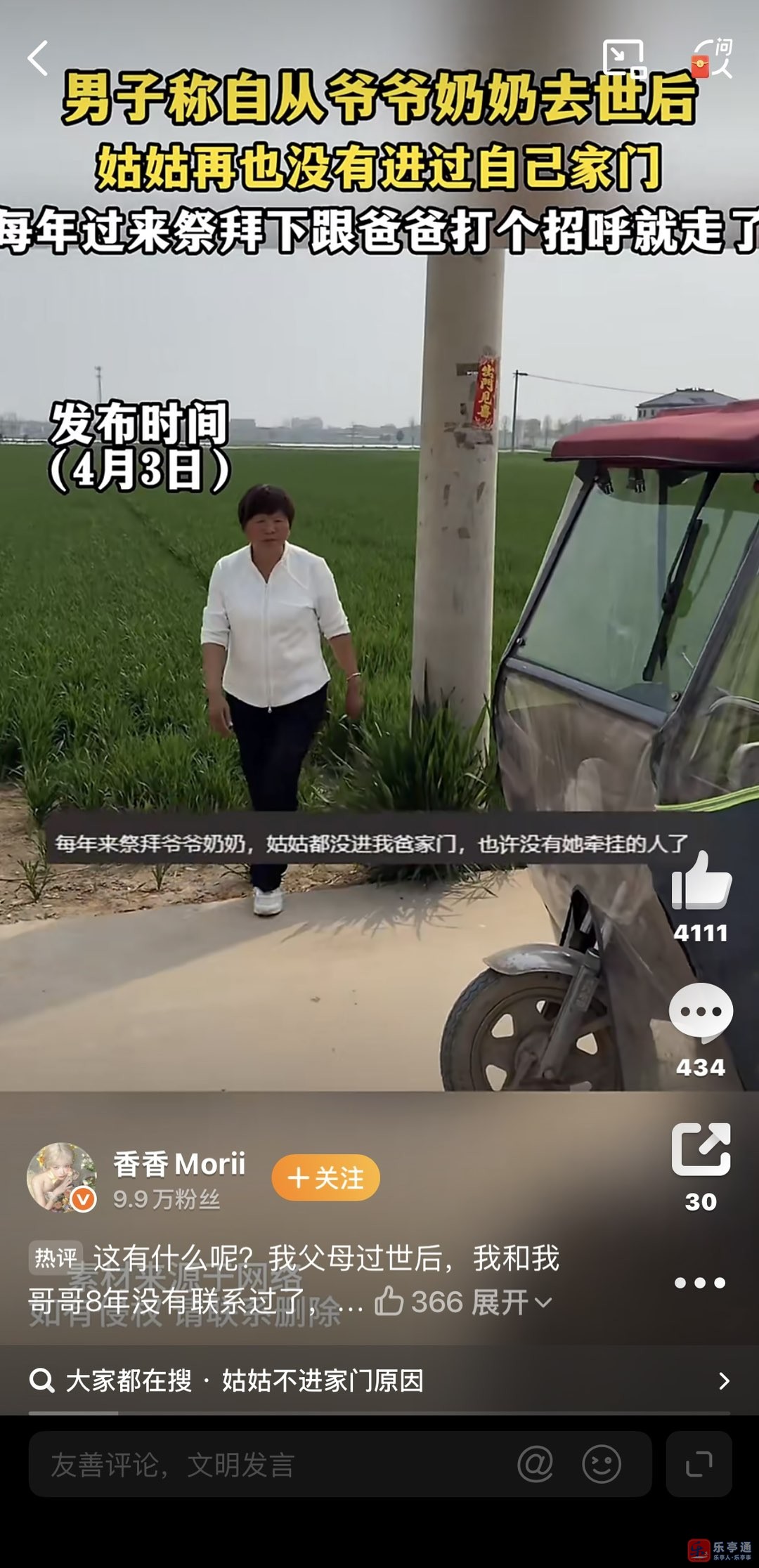
Task: Tap the 友善评论 comment input field
Action: 267,1464
